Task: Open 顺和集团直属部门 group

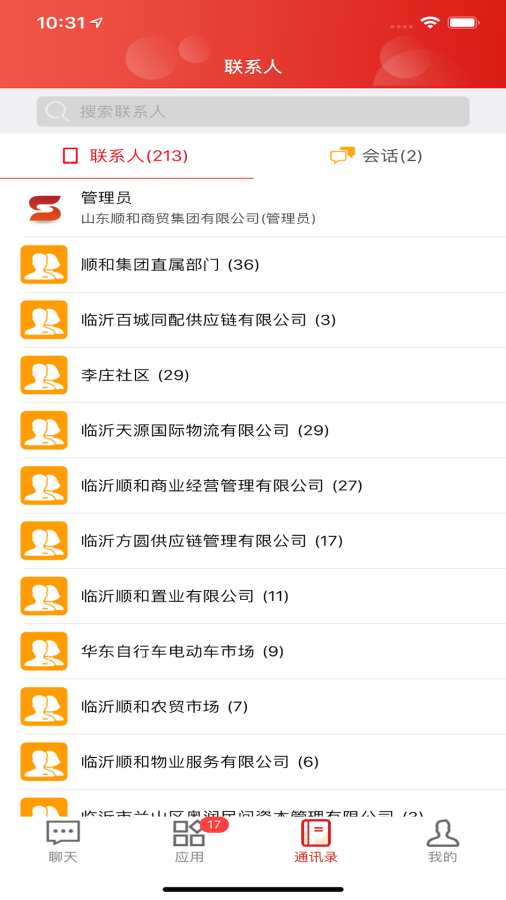Action: pos(253,265)
